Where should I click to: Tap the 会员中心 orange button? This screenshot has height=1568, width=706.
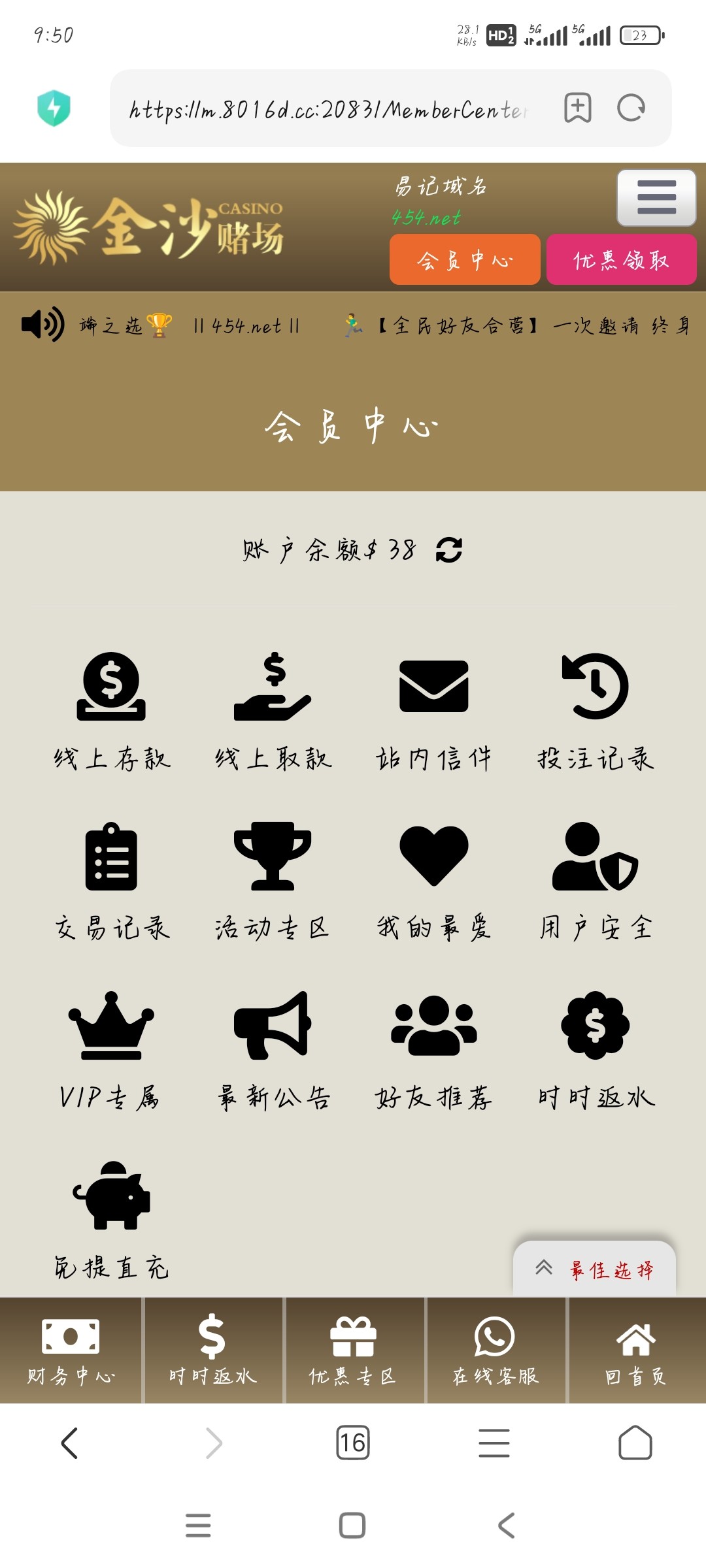(x=465, y=260)
